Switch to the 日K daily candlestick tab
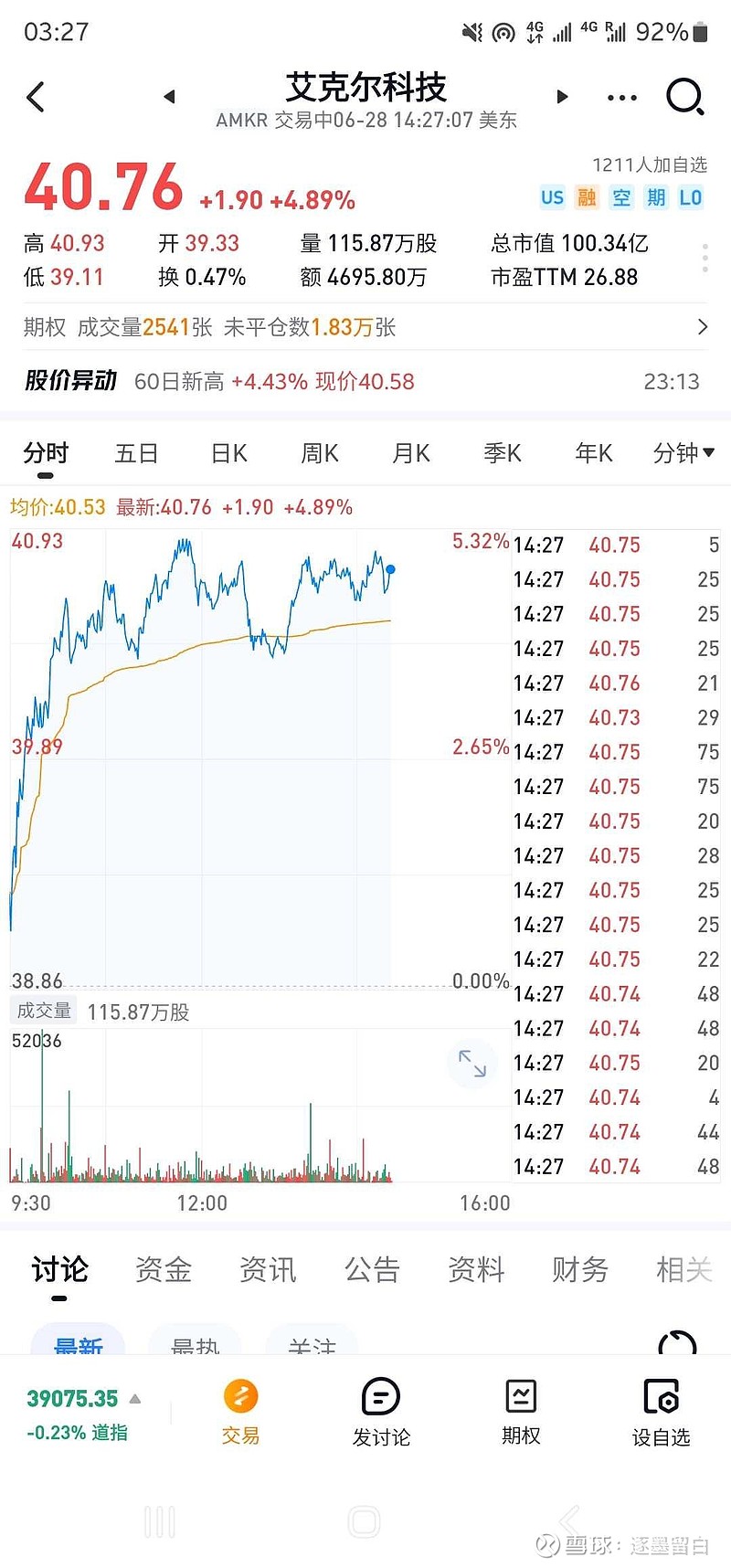The width and height of the screenshot is (731, 1568). point(228,452)
